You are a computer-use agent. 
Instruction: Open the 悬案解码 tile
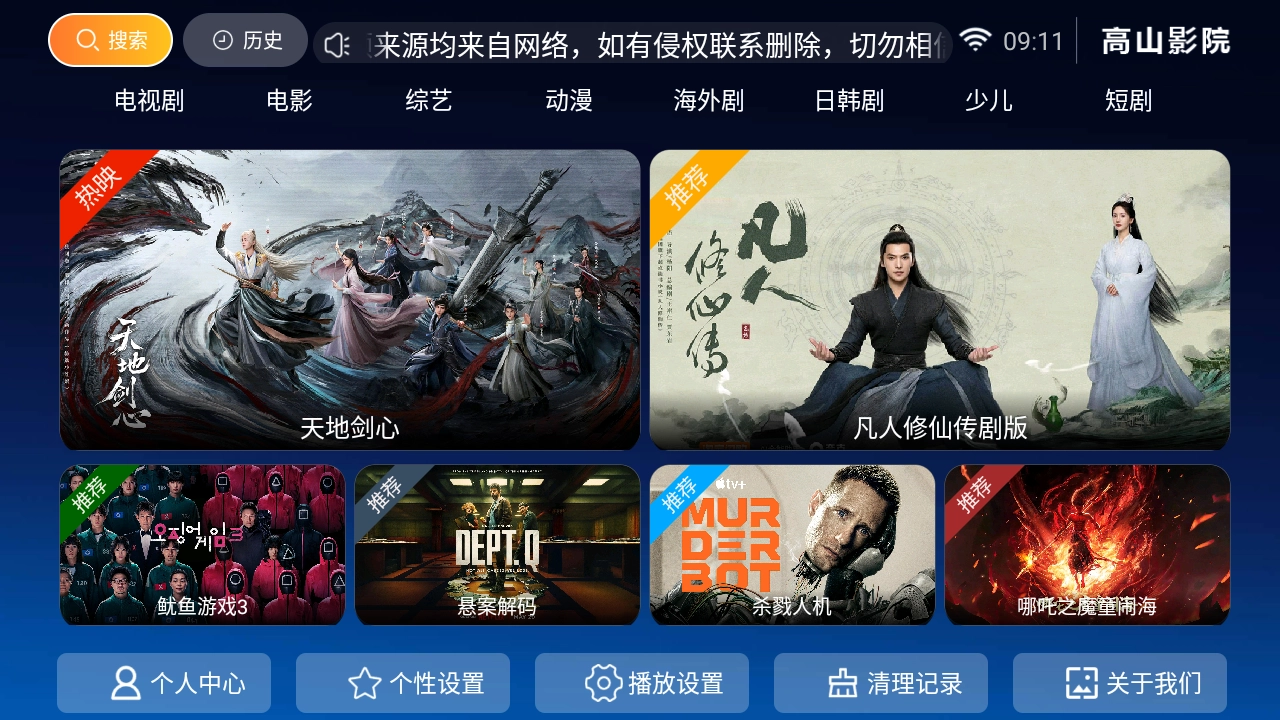coord(497,545)
